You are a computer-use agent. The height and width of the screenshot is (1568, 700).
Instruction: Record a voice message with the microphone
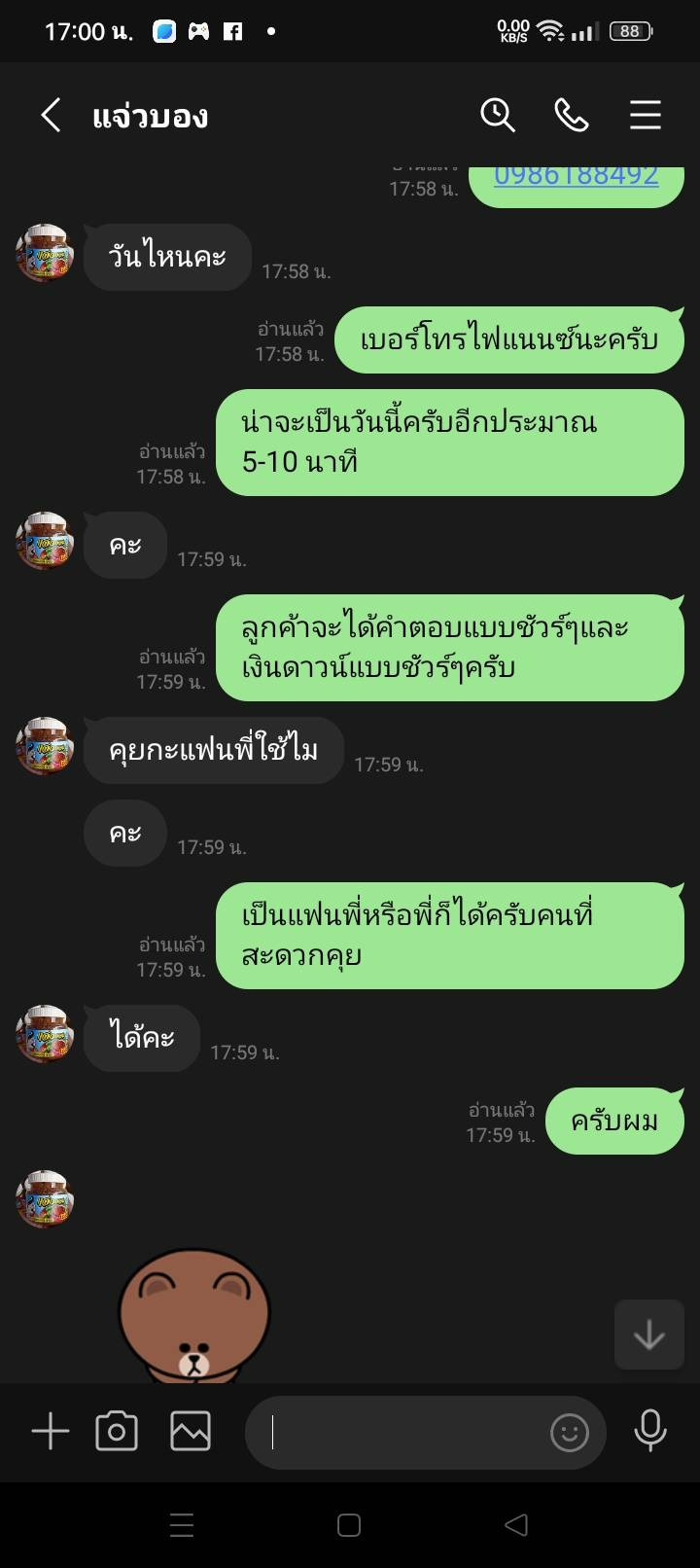pyautogui.click(x=649, y=1431)
